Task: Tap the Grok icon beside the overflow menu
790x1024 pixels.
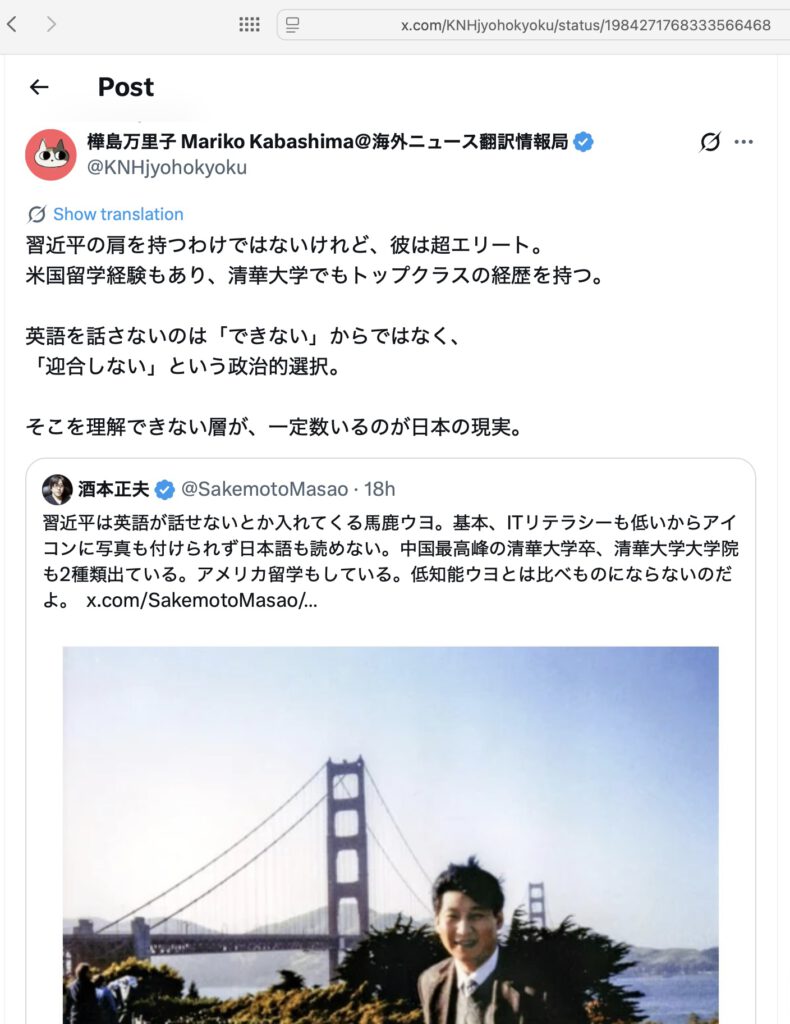Action: (x=710, y=142)
